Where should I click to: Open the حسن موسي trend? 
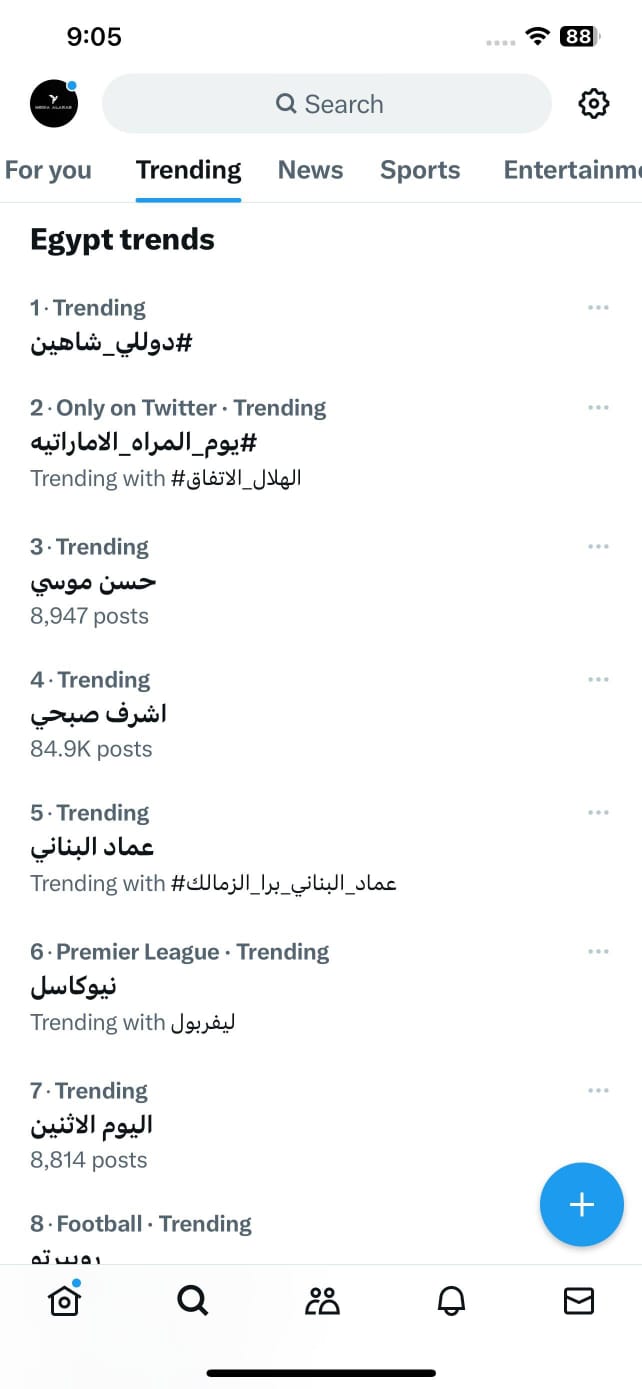coord(93,581)
